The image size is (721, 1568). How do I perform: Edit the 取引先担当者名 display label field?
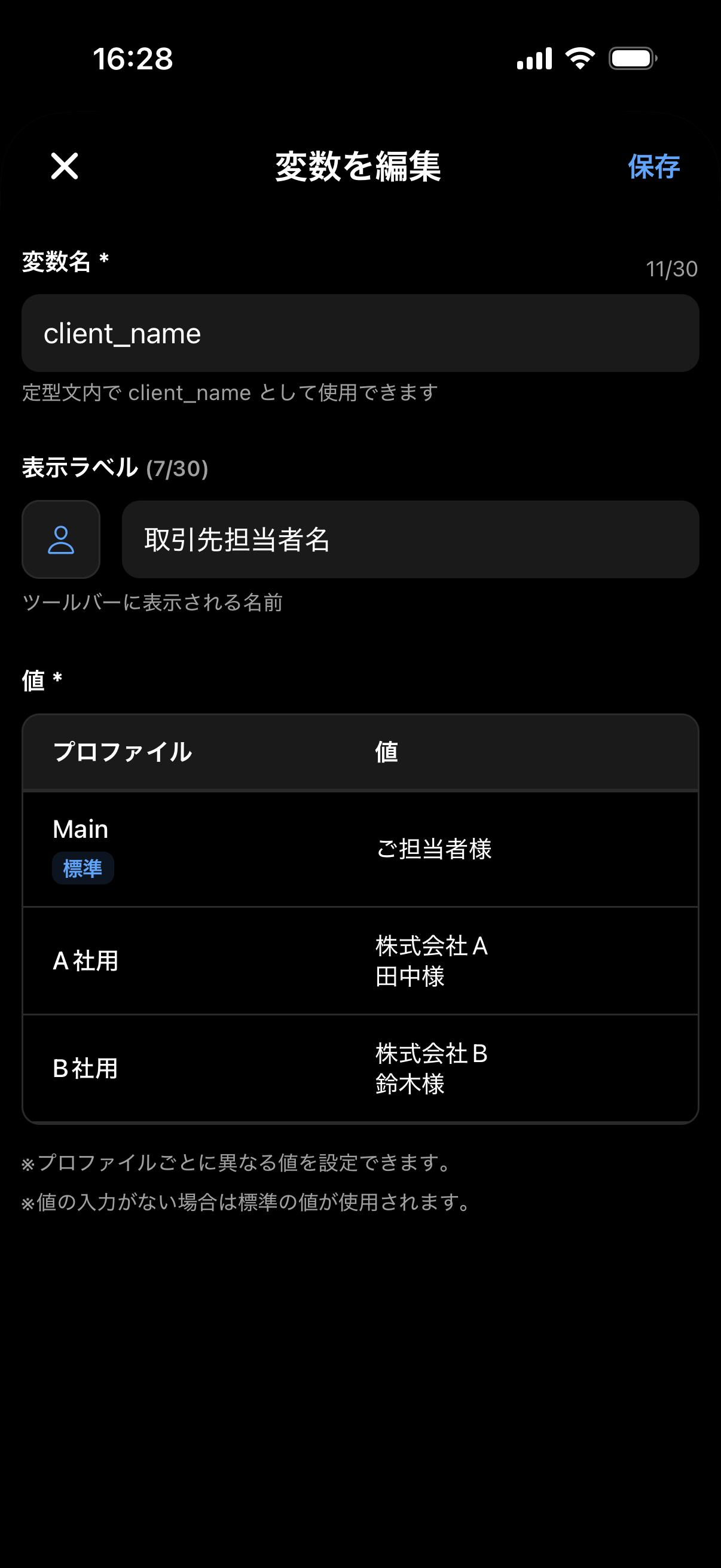[x=410, y=539]
